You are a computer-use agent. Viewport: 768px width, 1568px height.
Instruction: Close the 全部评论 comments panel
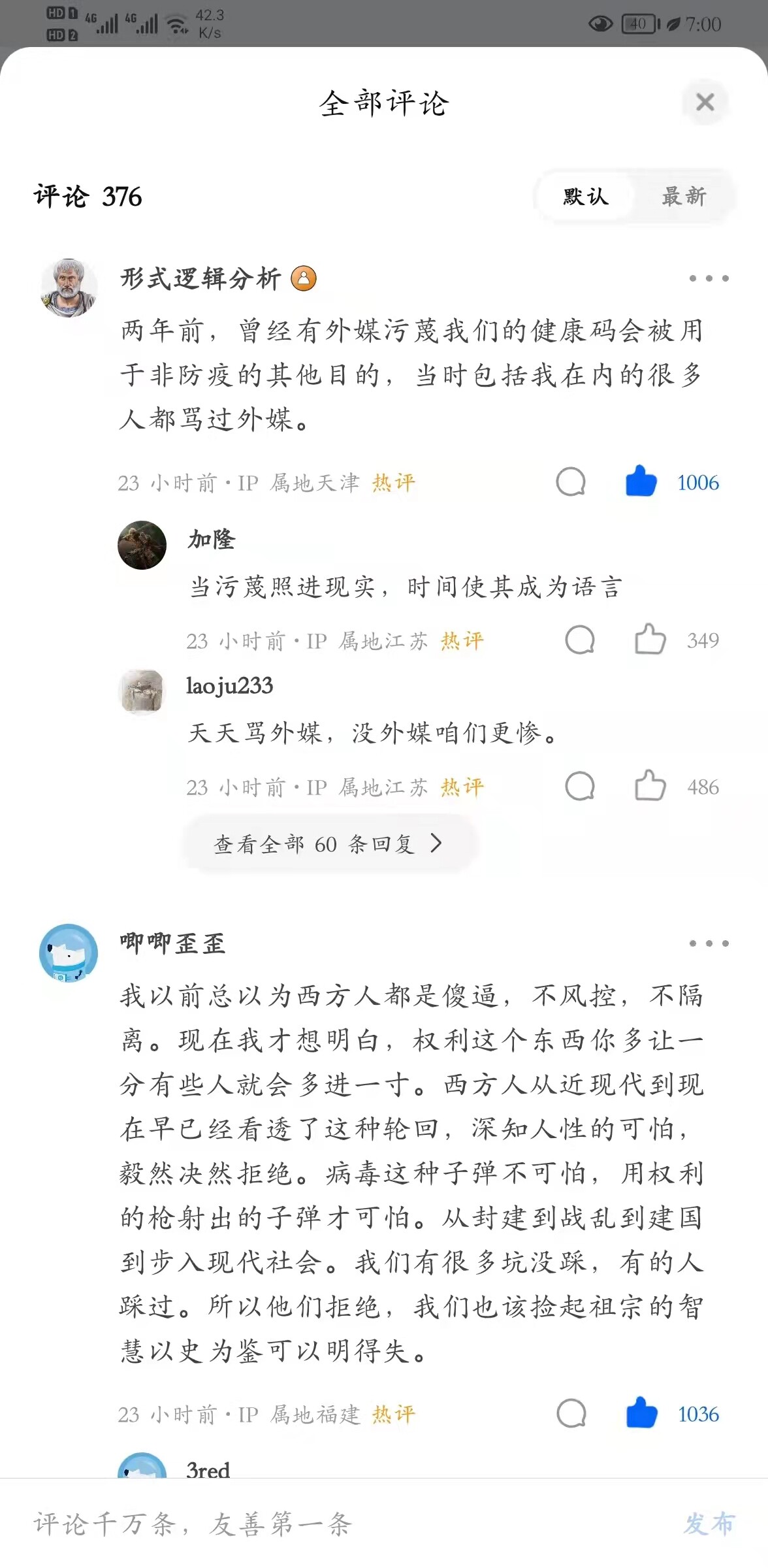click(705, 103)
